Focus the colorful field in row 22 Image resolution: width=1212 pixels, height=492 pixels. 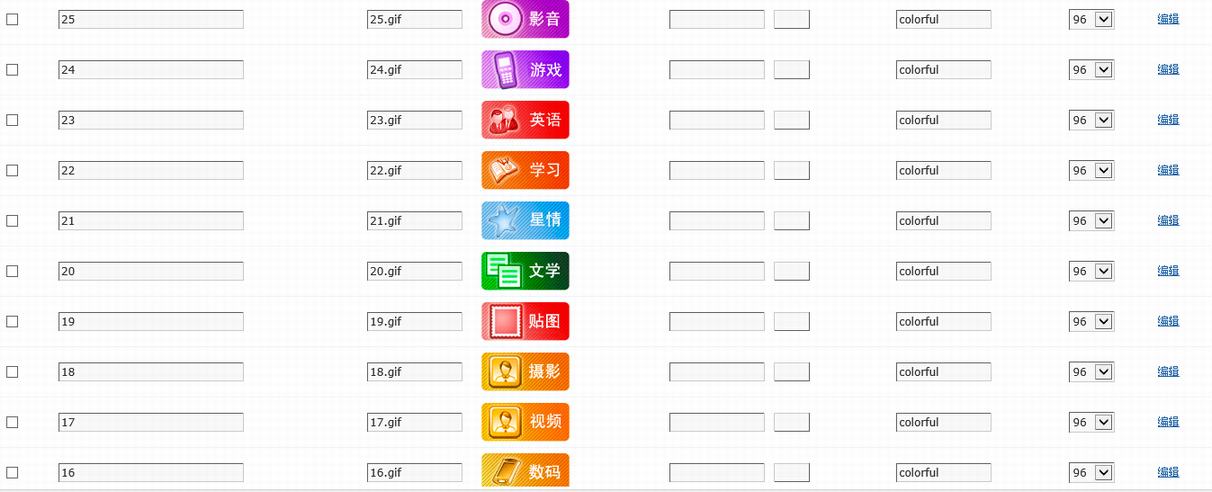[x=943, y=171]
